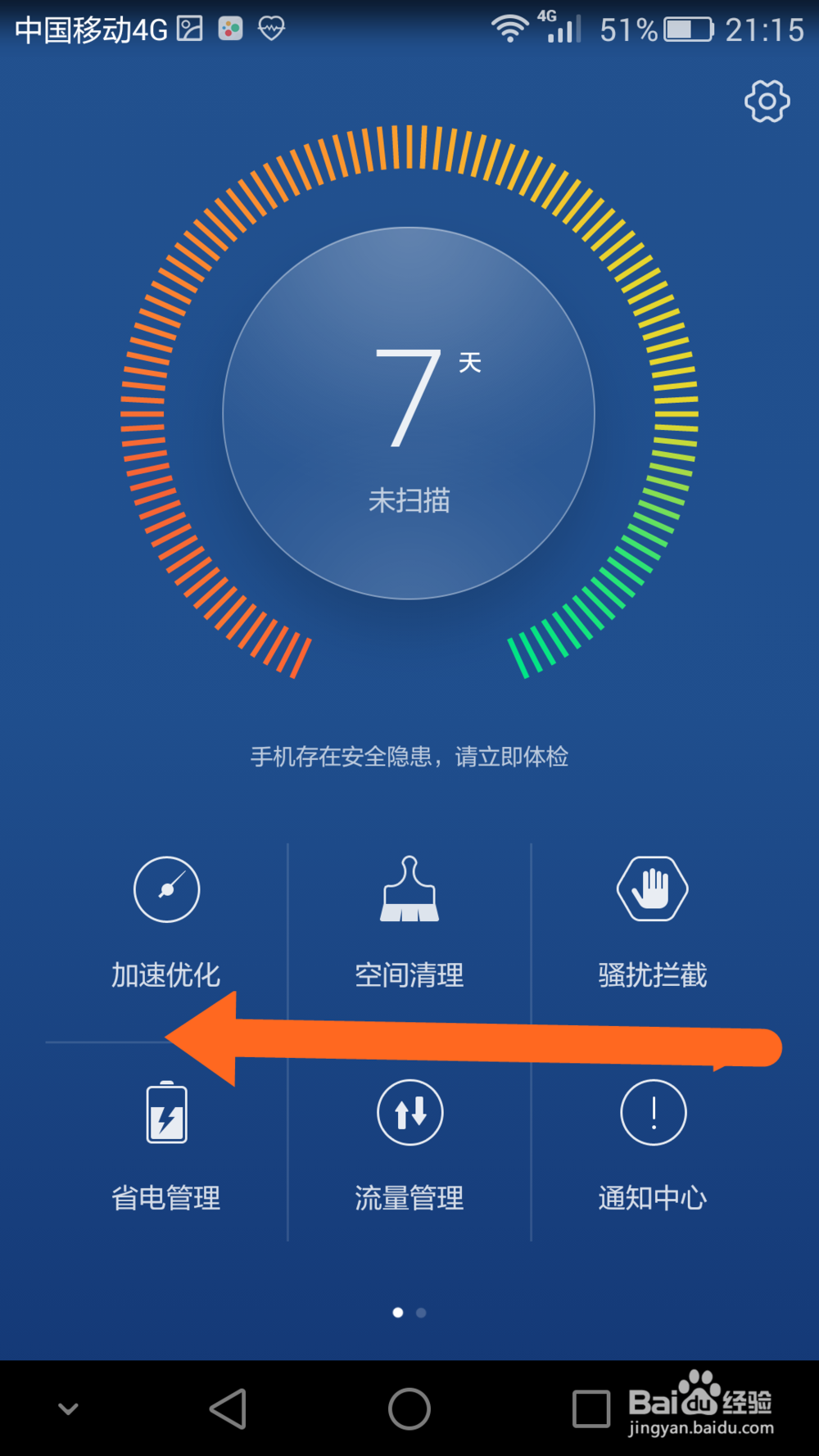Open the settings gear
819x1456 pixels.
767,102
